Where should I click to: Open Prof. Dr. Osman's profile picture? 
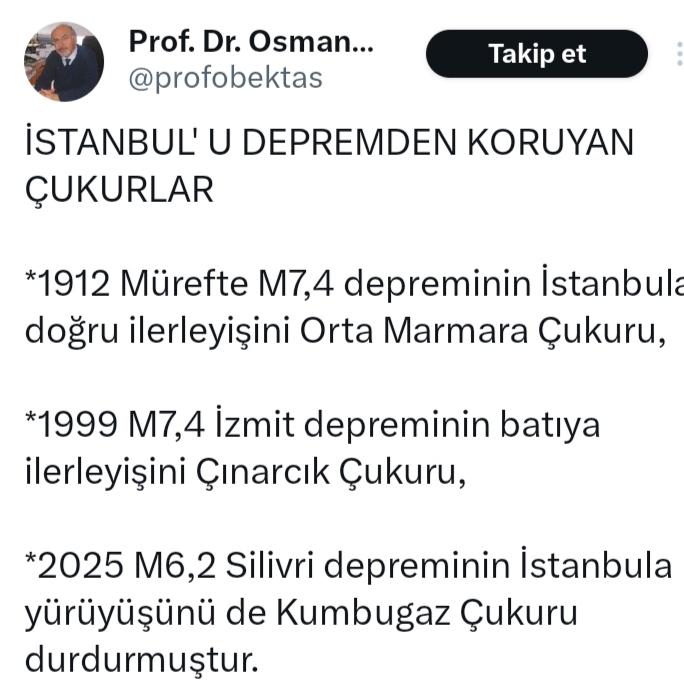tap(64, 62)
